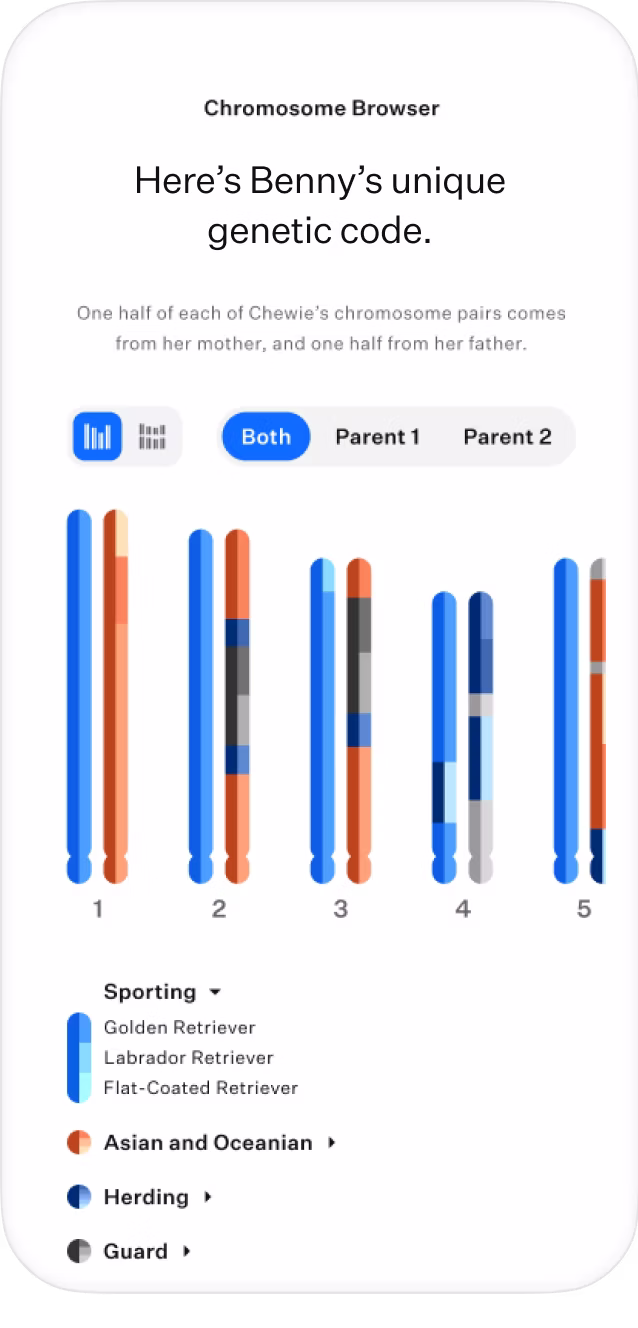Switch to the segmented bars chromosome view
638x1328 pixels.
pos(152,437)
